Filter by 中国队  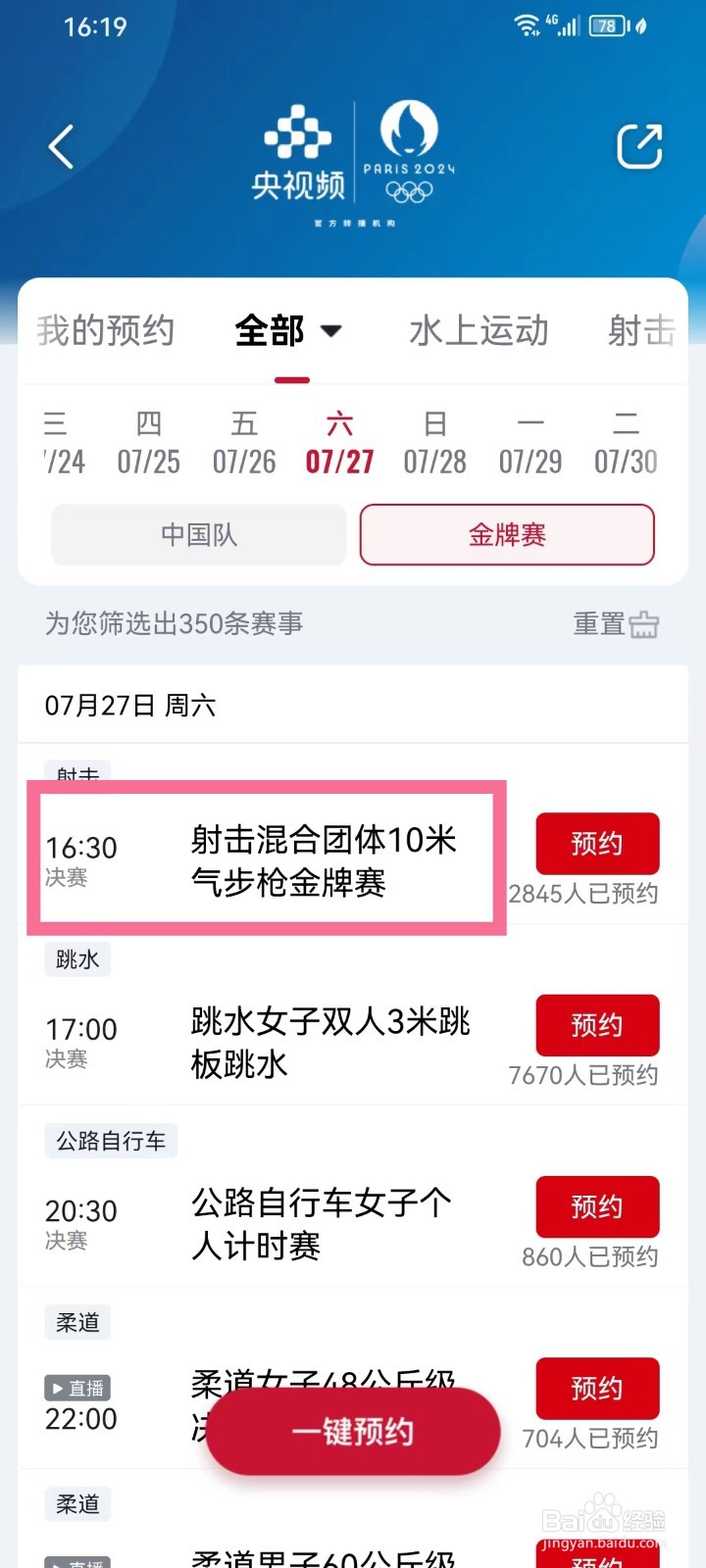[199, 534]
